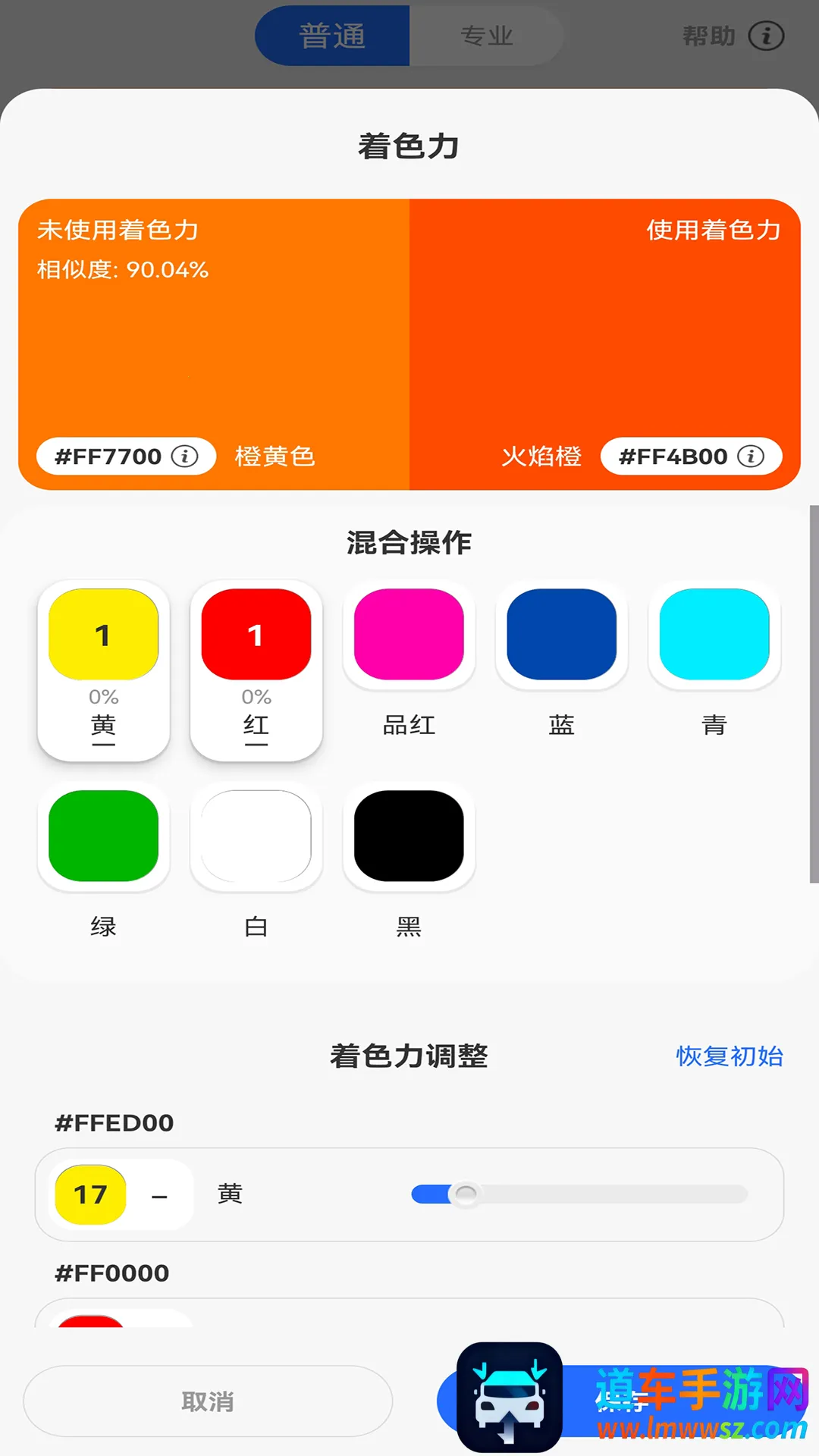Screen dimensions: 819x1456
Task: Open info for color #FF7700
Action: point(184,457)
